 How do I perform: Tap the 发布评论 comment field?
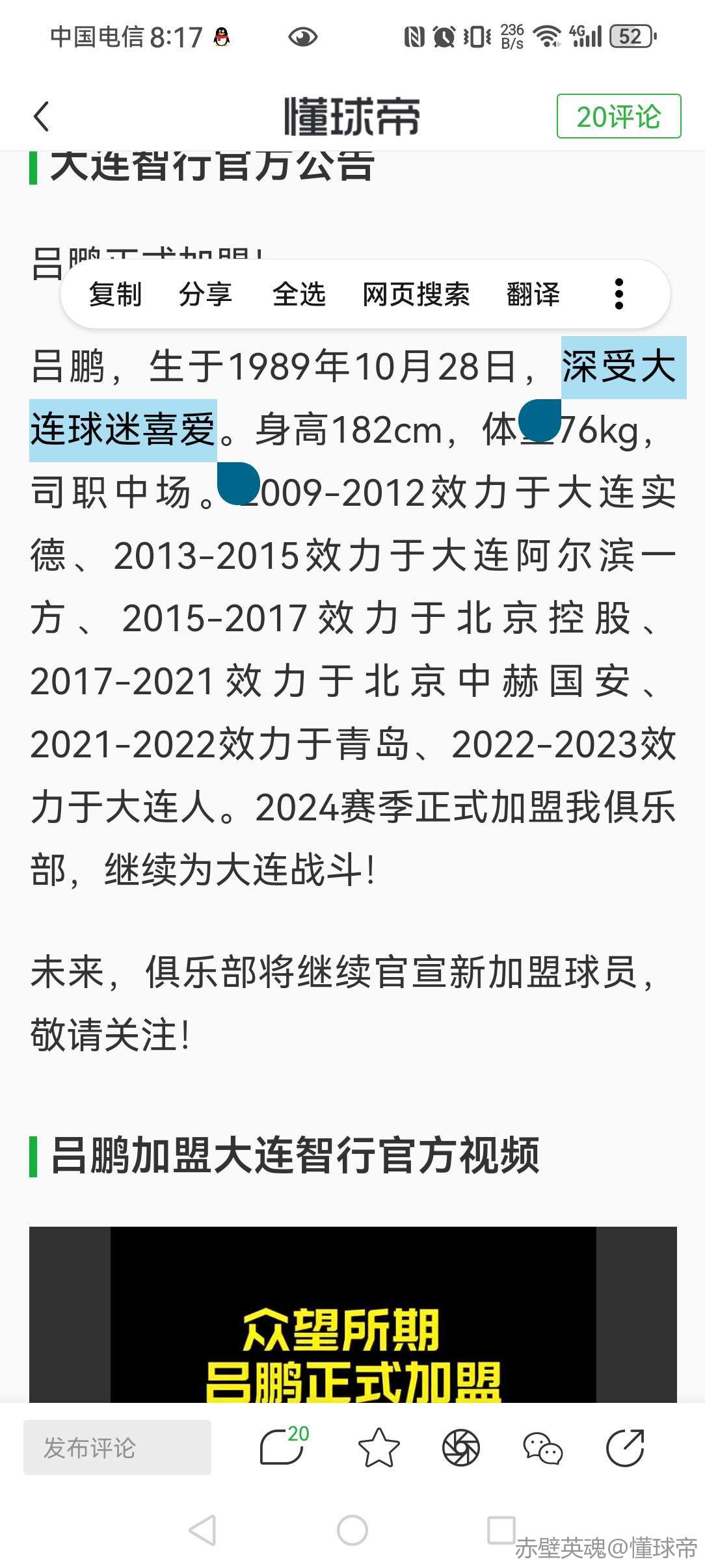click(x=117, y=1448)
